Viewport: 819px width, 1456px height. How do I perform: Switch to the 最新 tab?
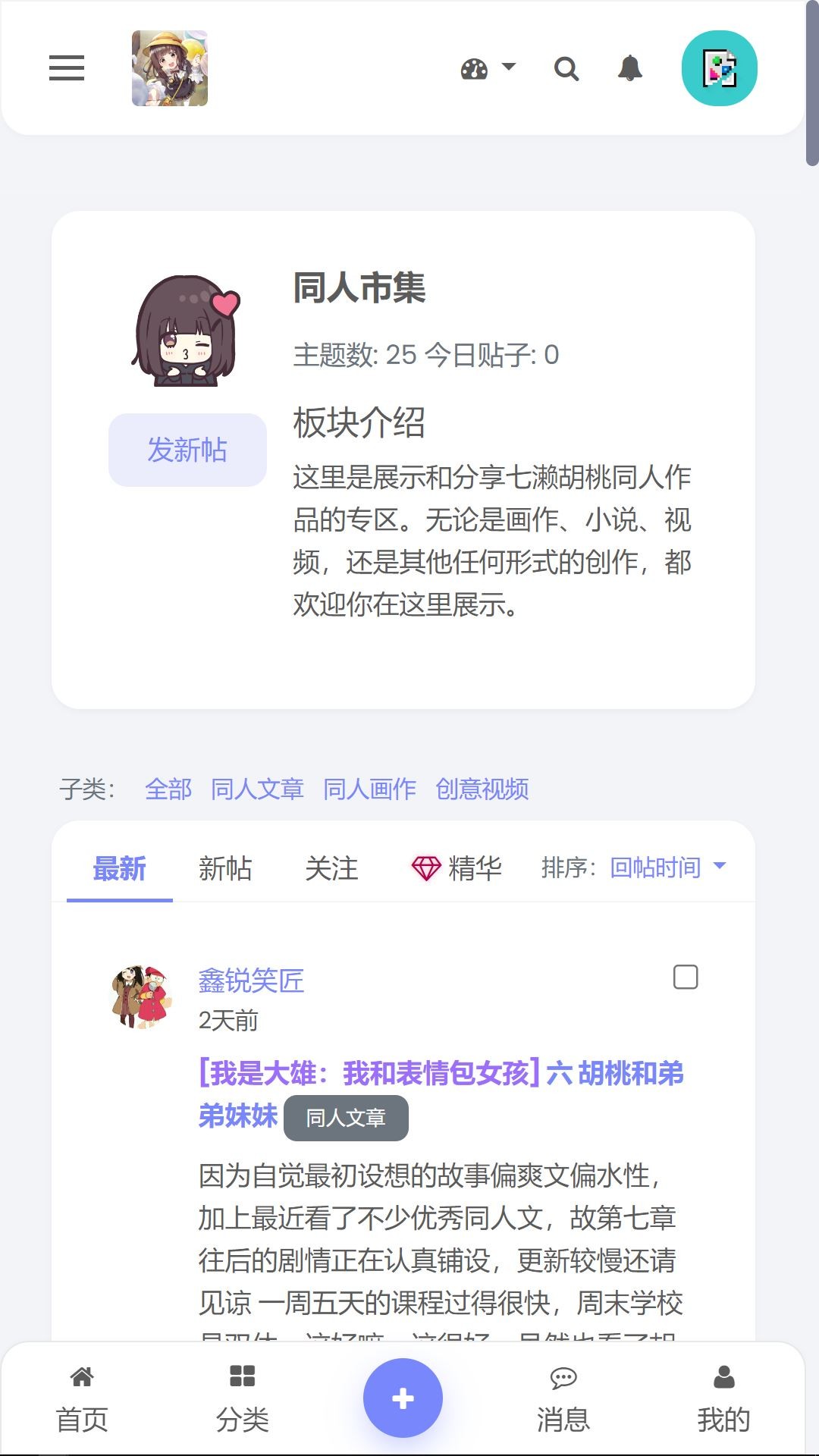pos(119,868)
